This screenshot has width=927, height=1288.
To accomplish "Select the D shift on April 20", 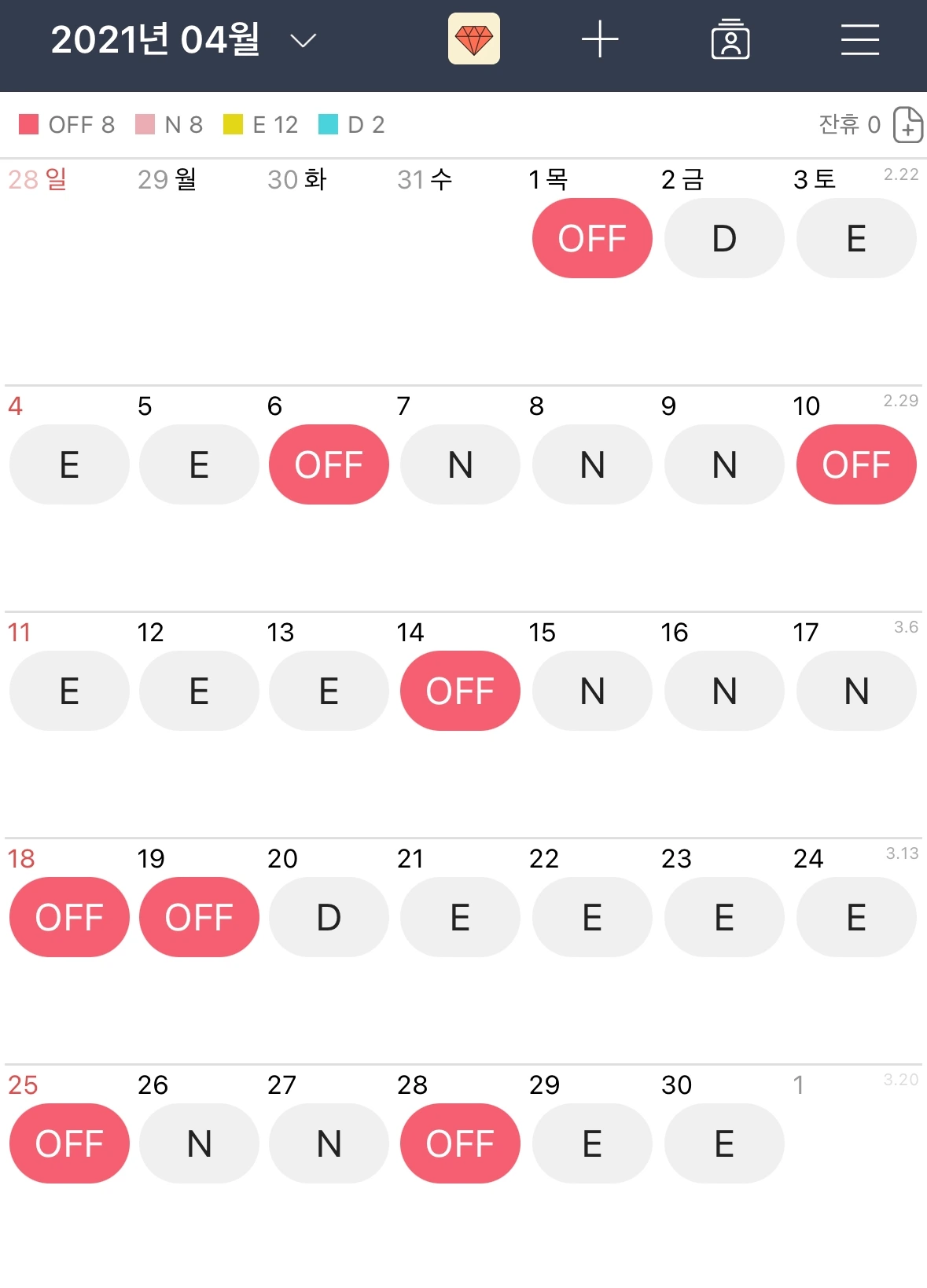I will [329, 917].
